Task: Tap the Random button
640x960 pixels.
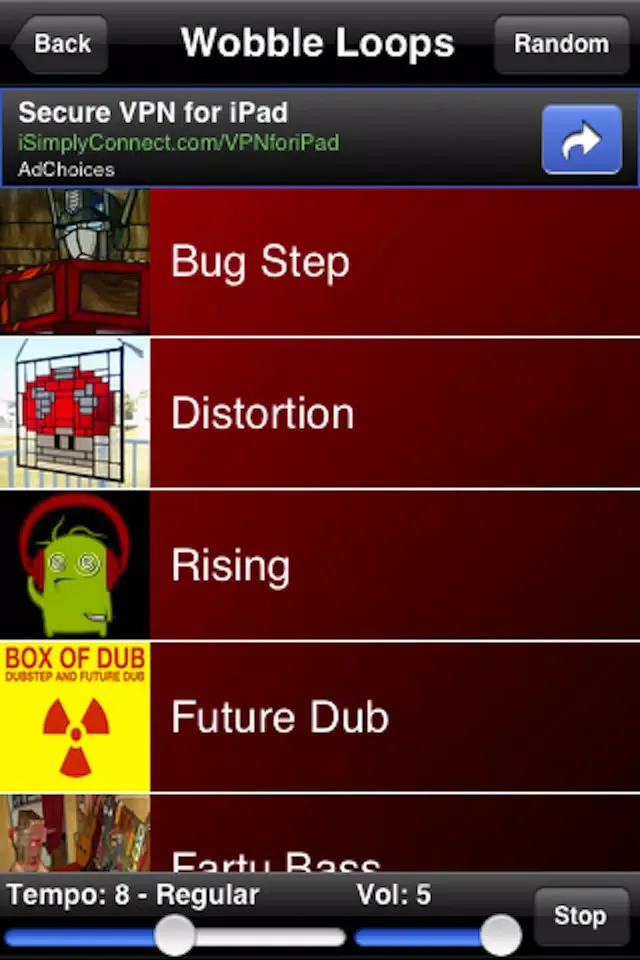Action: point(561,44)
